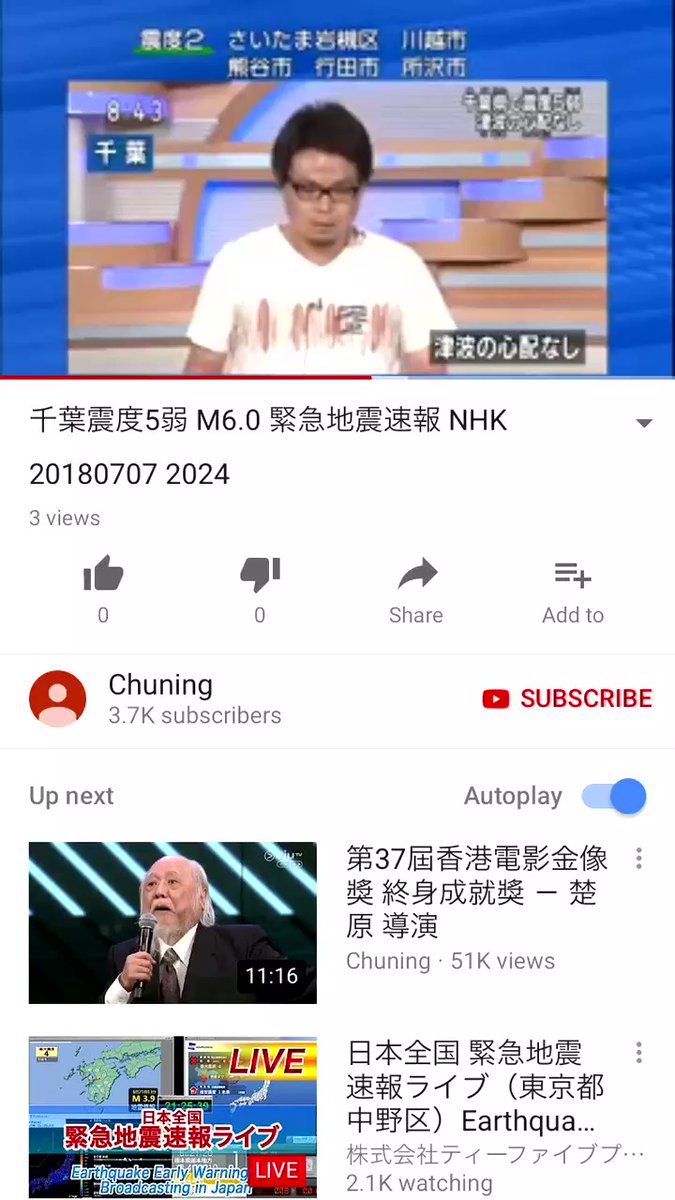Dislike this video with thumbs down

(260, 575)
